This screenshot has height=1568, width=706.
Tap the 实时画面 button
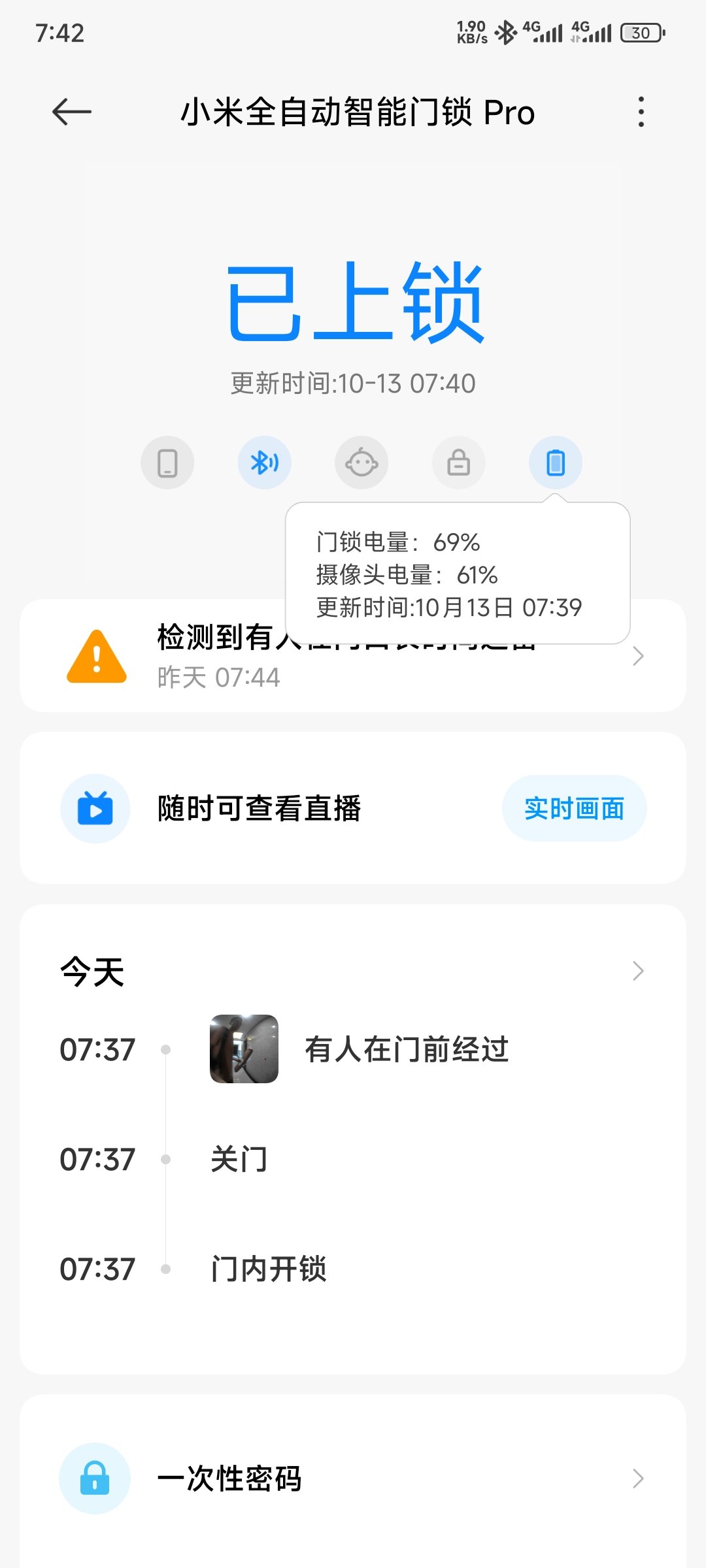pyautogui.click(x=574, y=809)
